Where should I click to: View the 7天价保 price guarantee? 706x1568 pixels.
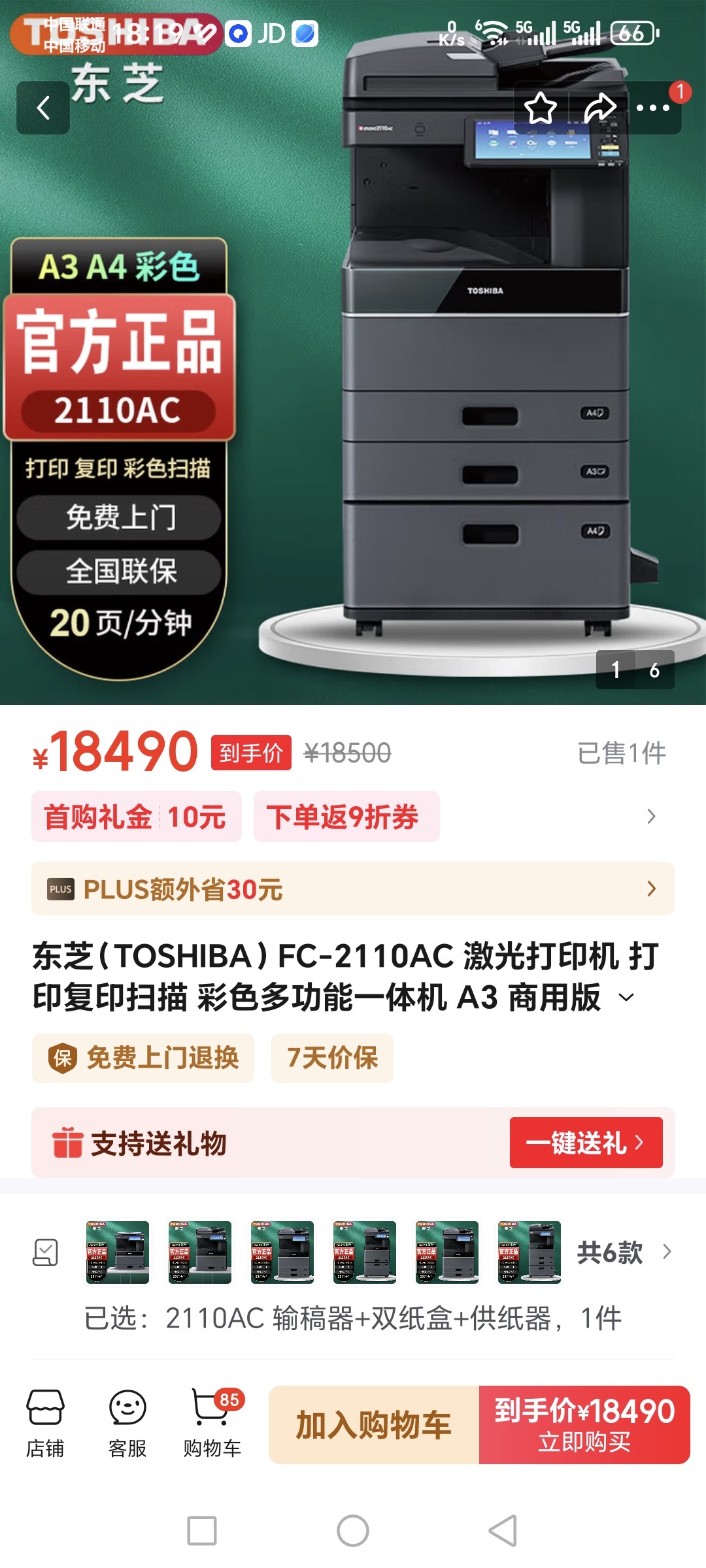tap(332, 1058)
